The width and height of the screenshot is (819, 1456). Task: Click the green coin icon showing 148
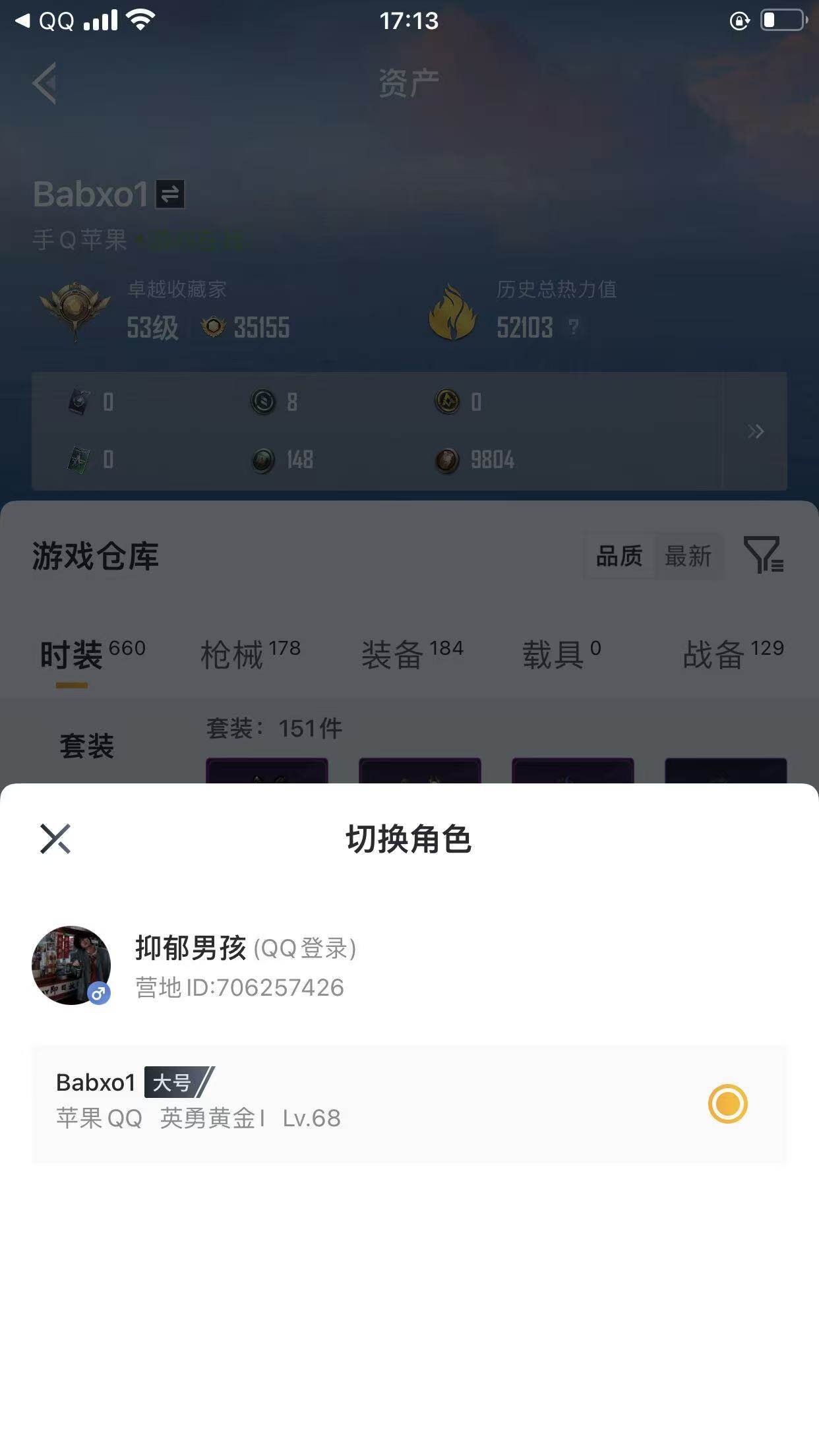click(263, 461)
